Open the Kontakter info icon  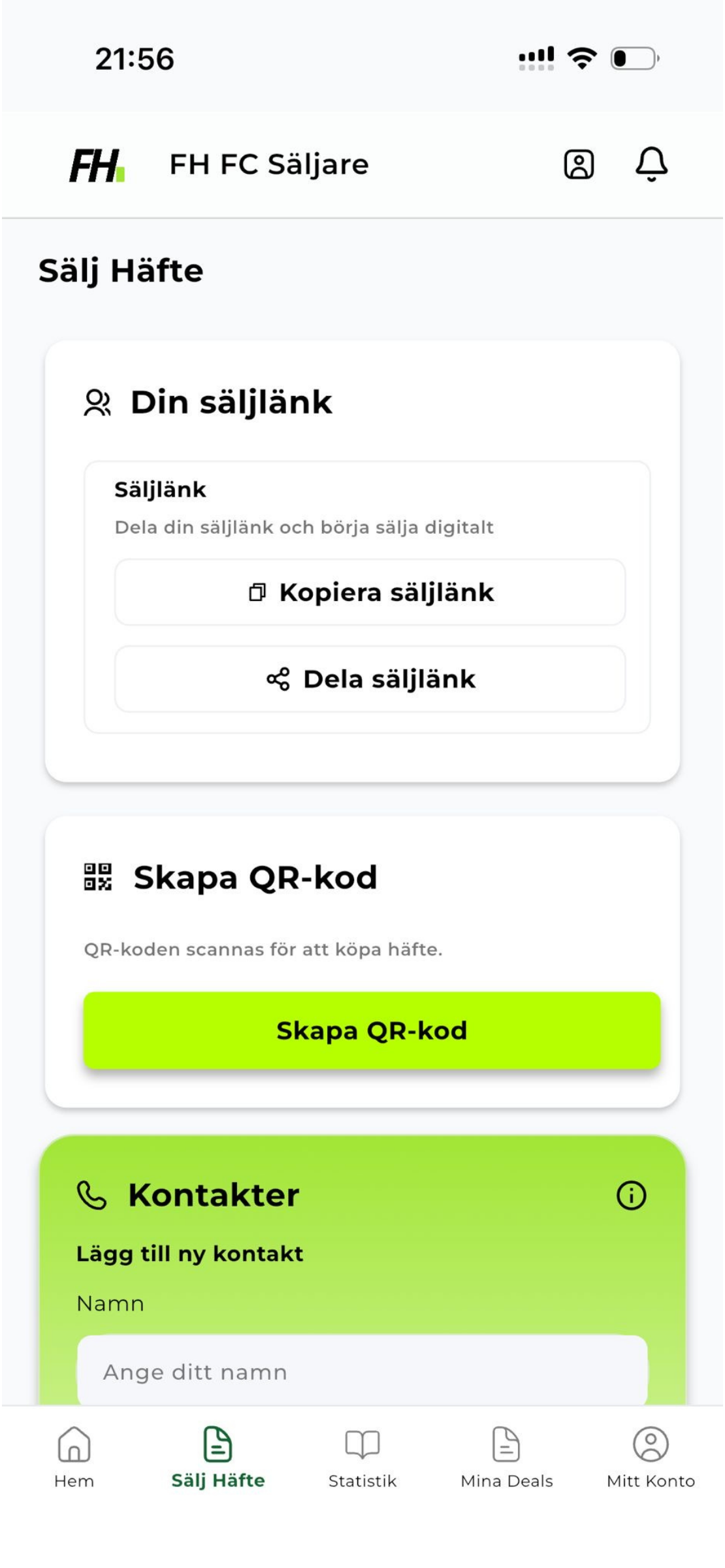pyautogui.click(x=631, y=1196)
